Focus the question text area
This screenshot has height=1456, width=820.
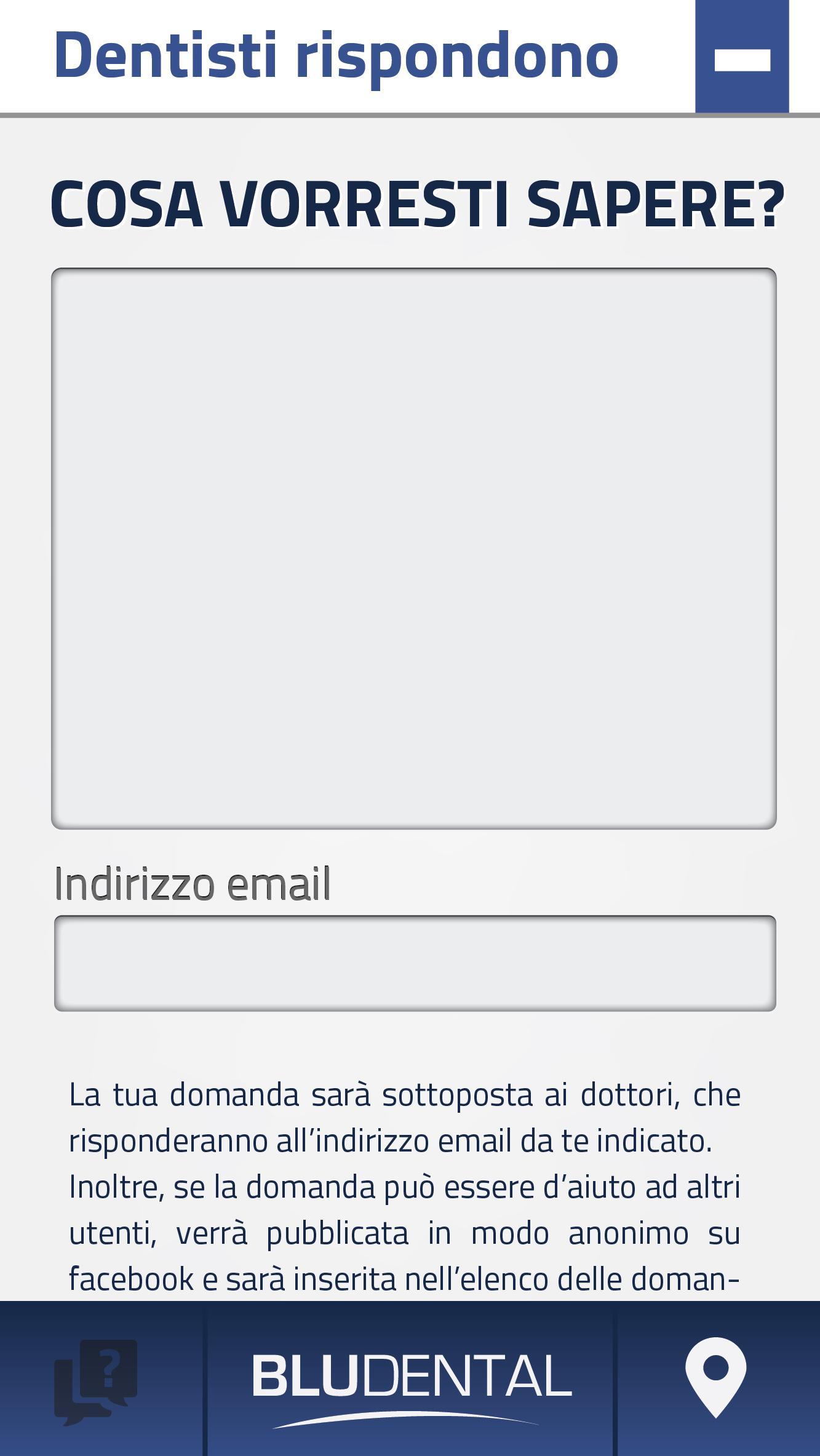[x=413, y=548]
